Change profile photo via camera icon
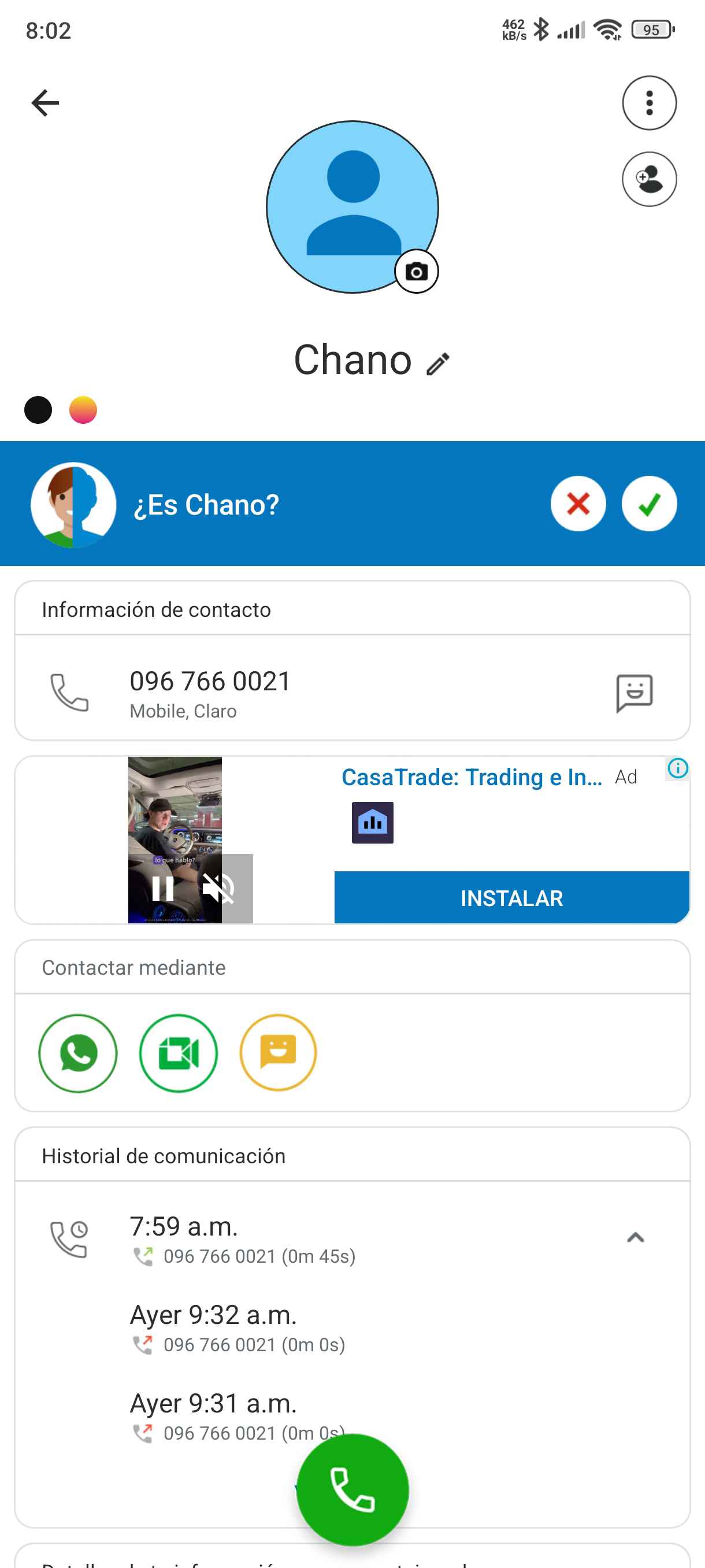The height and width of the screenshot is (1568, 705). pos(416,272)
